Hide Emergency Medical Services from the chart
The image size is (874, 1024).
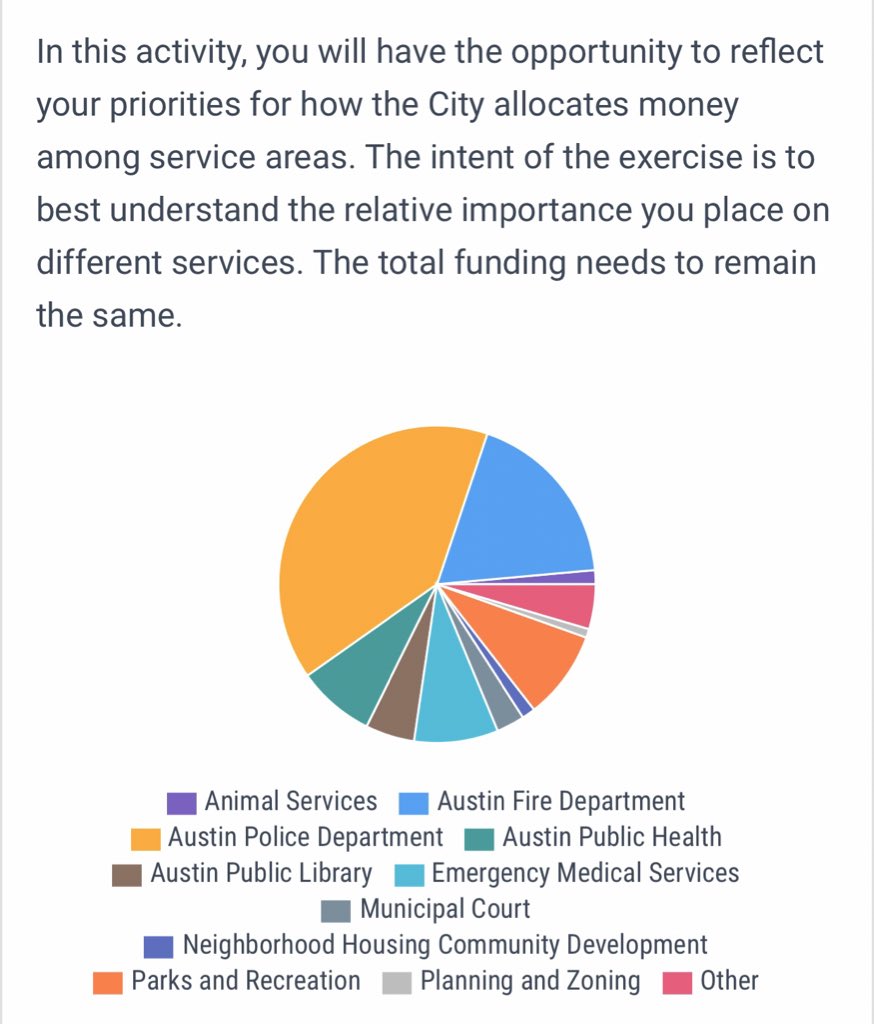coord(567,873)
